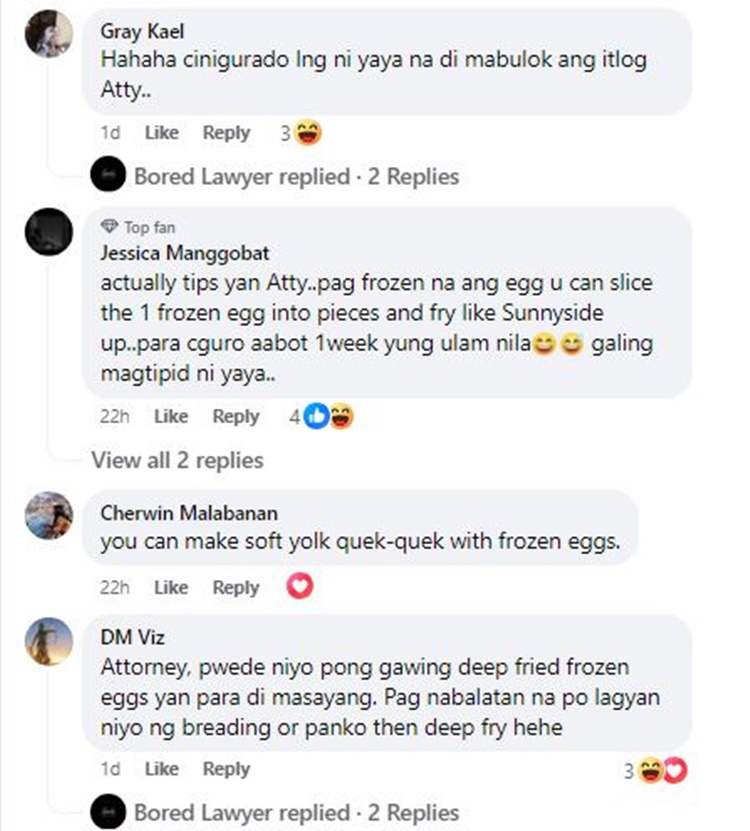The image size is (750, 831).
Task: Open Cherwin Malabanan's profile
Action: tap(189, 514)
